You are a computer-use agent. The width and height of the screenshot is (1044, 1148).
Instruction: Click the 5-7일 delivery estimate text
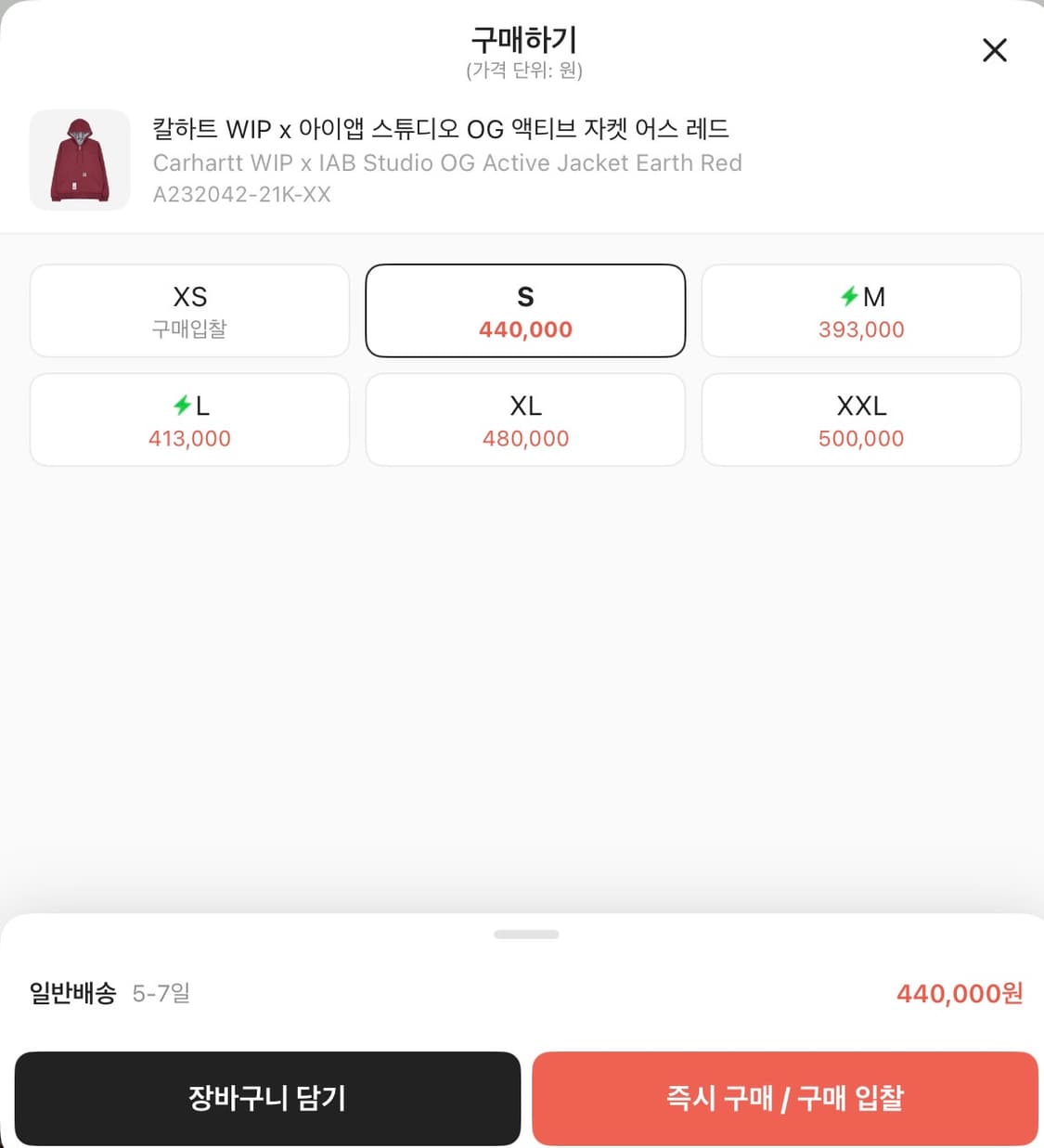tap(162, 993)
